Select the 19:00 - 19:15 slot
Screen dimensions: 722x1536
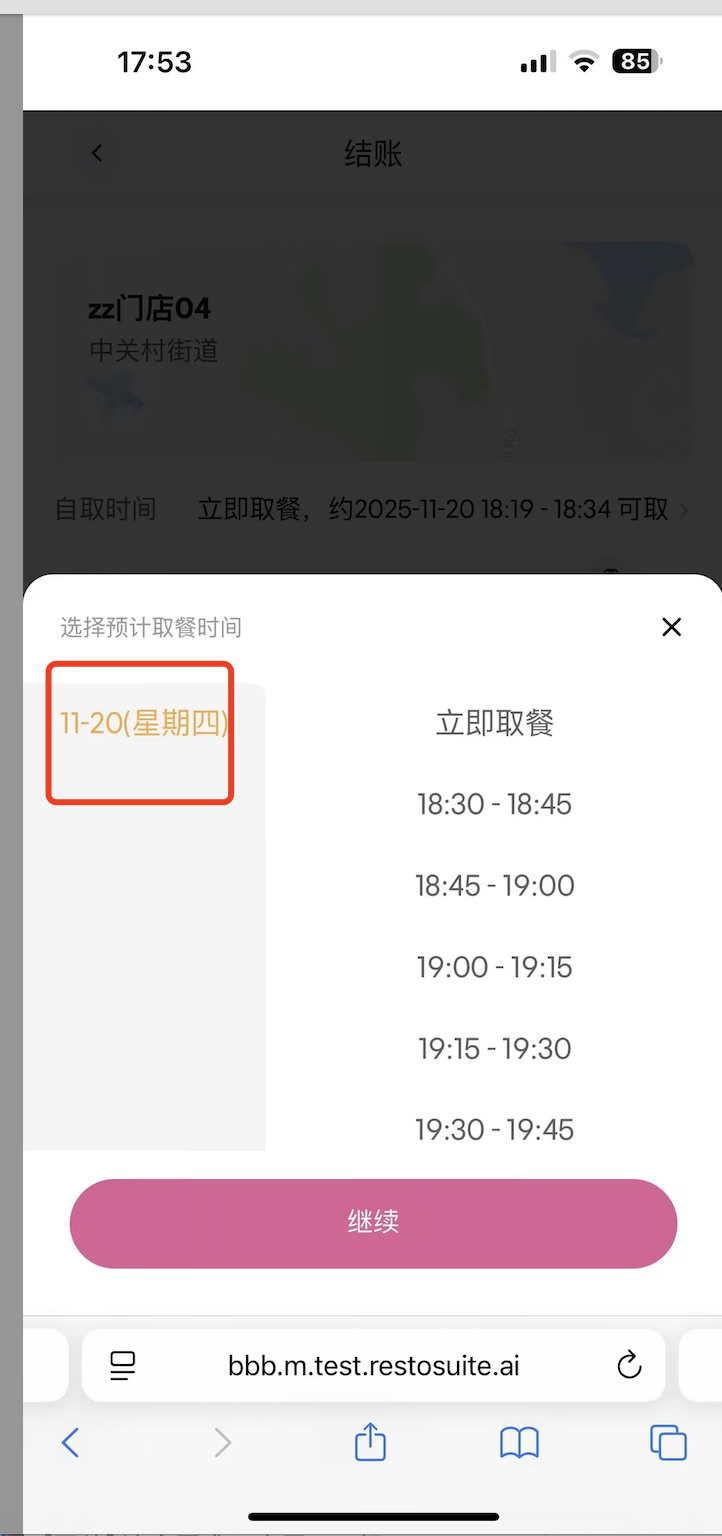[x=494, y=967]
